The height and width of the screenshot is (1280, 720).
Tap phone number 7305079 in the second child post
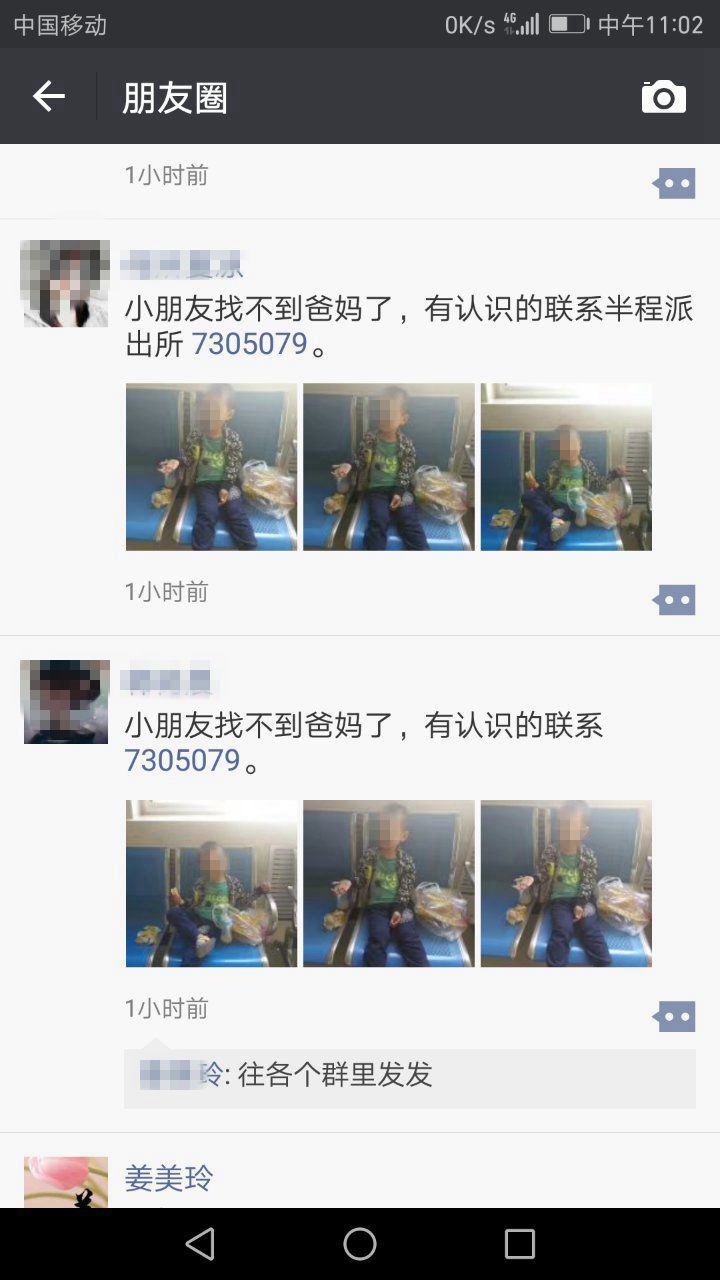tap(182, 760)
